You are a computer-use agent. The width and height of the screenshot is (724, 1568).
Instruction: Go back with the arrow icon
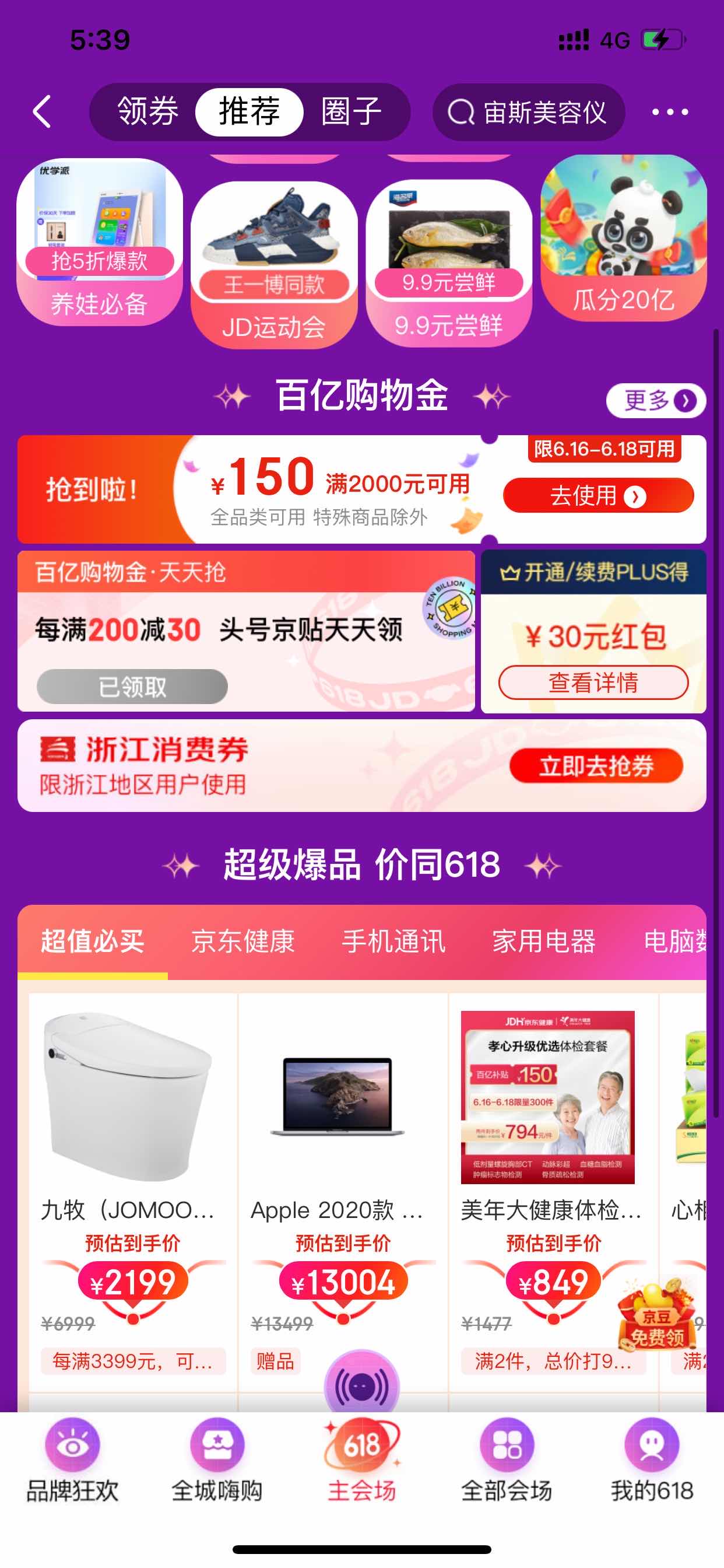coord(42,112)
